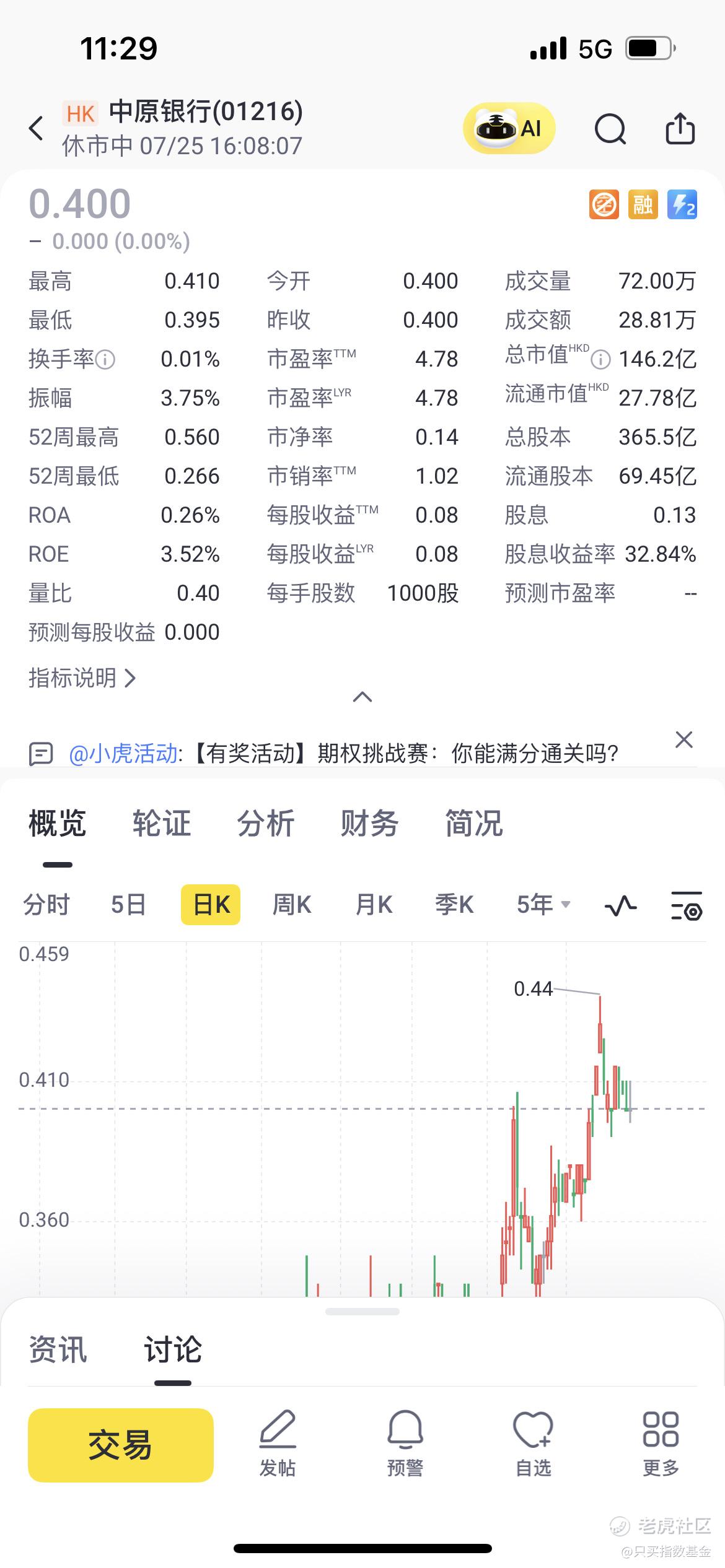Expand the 5年 period dropdown
The image size is (725, 1568).
point(543,905)
